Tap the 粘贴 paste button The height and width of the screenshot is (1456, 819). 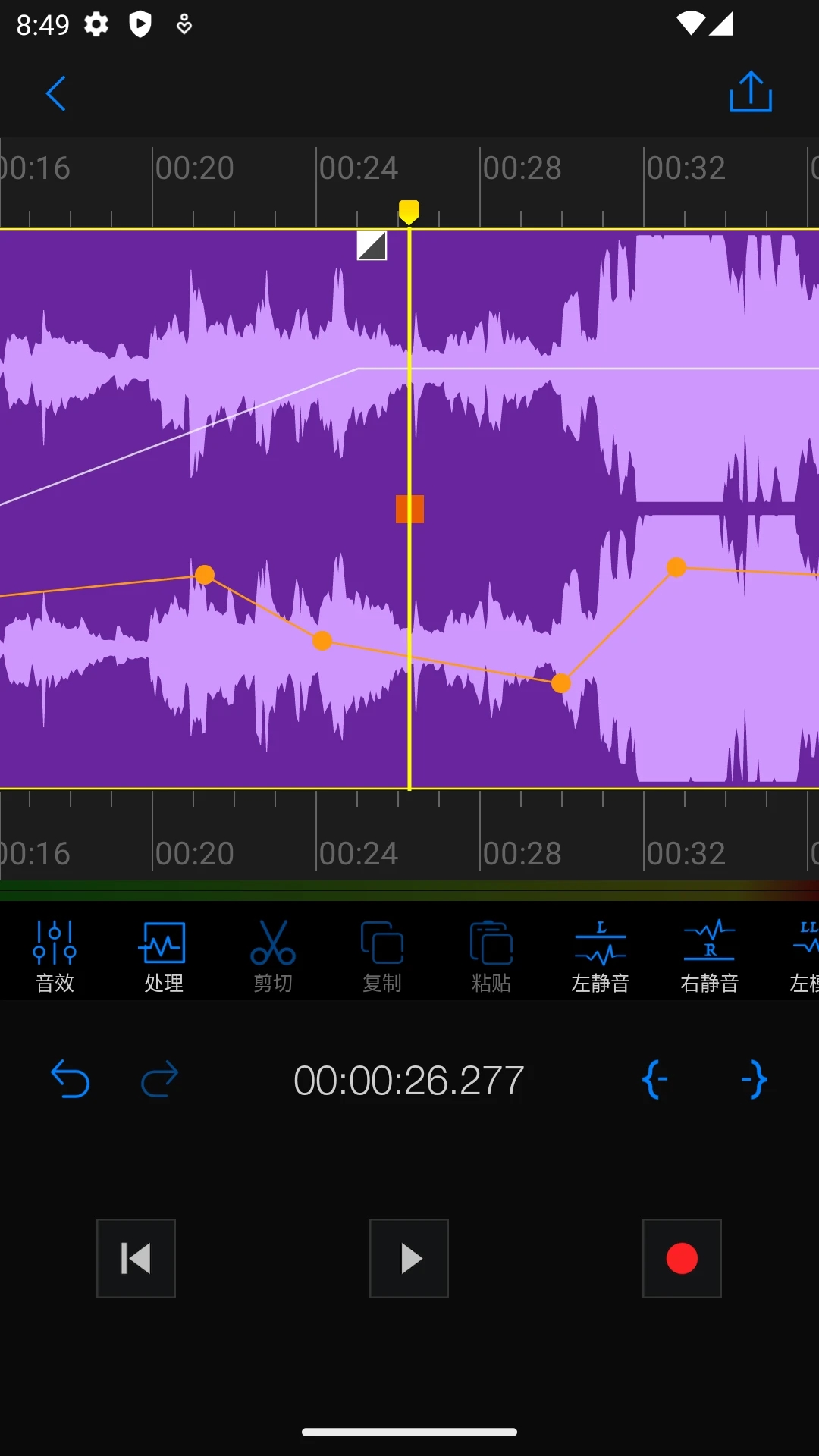(x=491, y=956)
